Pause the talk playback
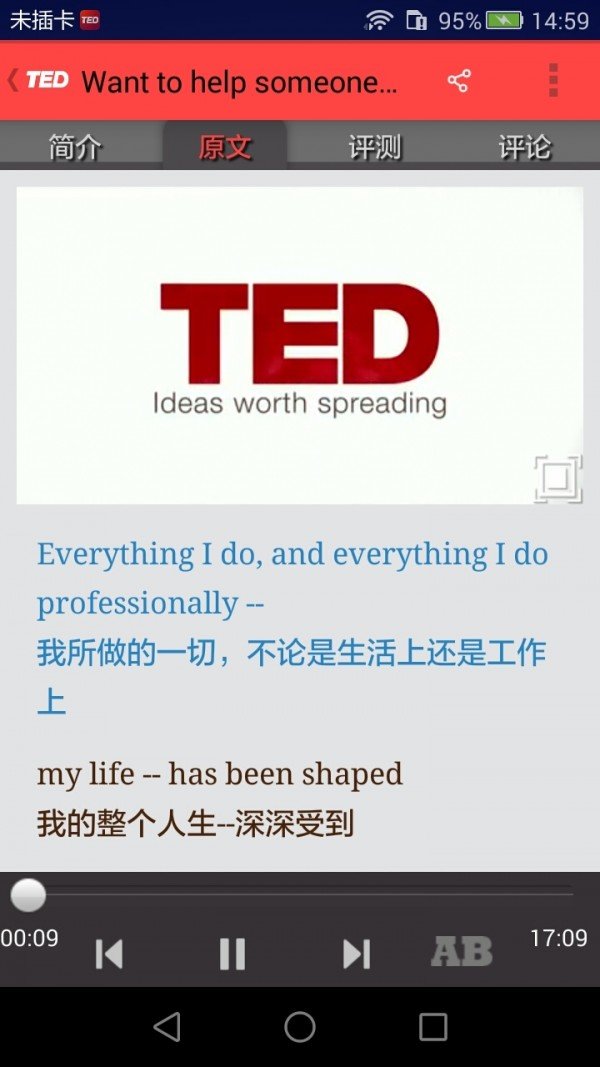Viewport: 600px width, 1067px height. tap(232, 954)
